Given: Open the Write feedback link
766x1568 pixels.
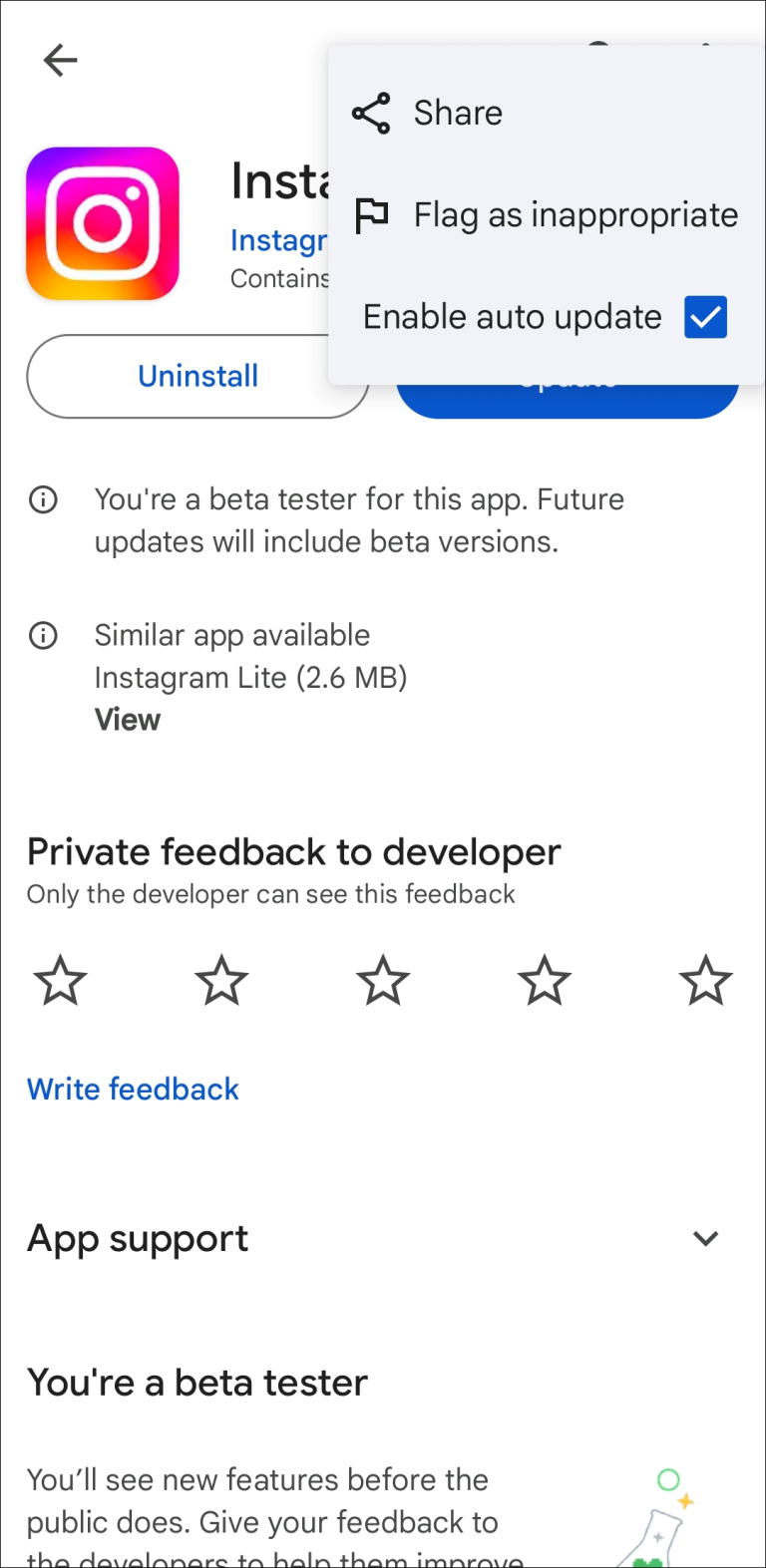Looking at the screenshot, I should pyautogui.click(x=133, y=1089).
